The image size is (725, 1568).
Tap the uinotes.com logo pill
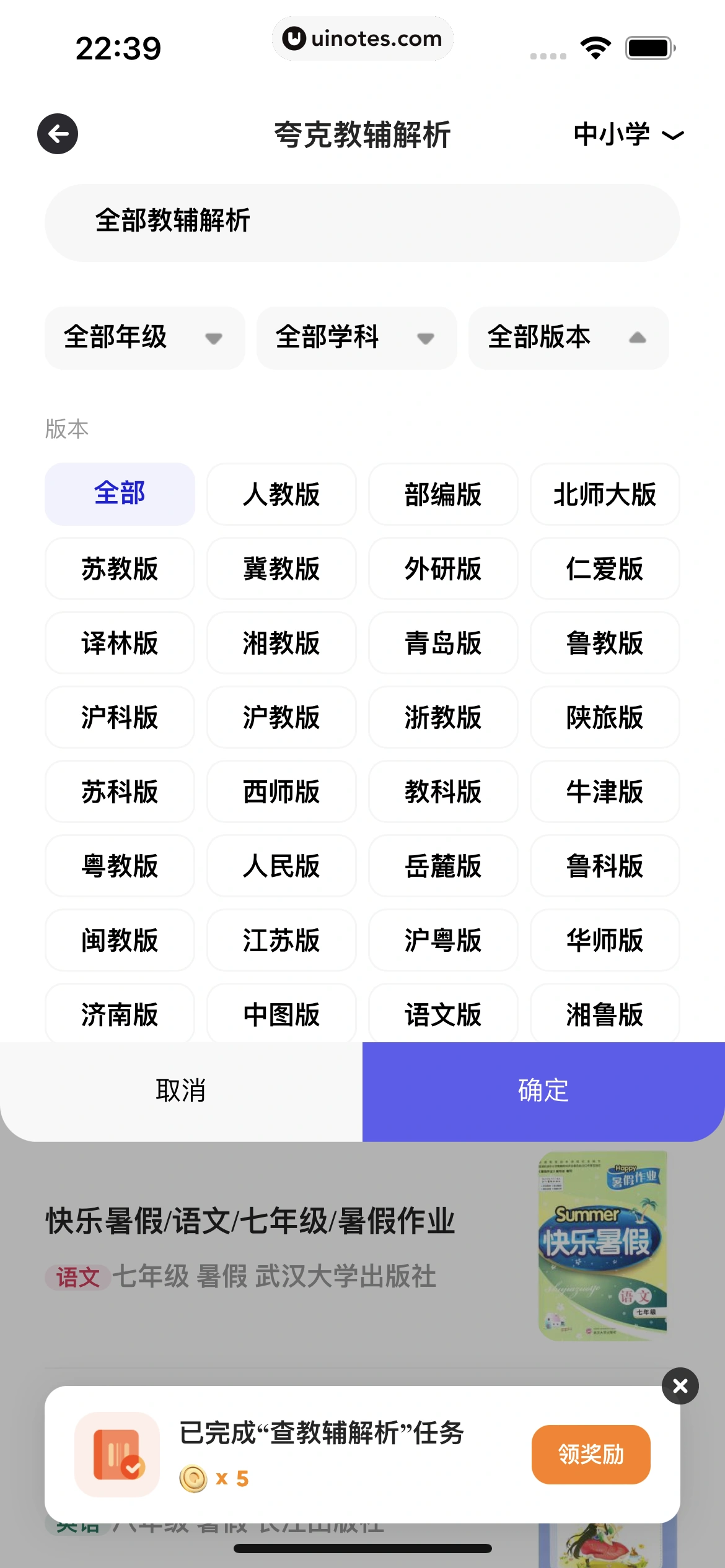tap(362, 38)
